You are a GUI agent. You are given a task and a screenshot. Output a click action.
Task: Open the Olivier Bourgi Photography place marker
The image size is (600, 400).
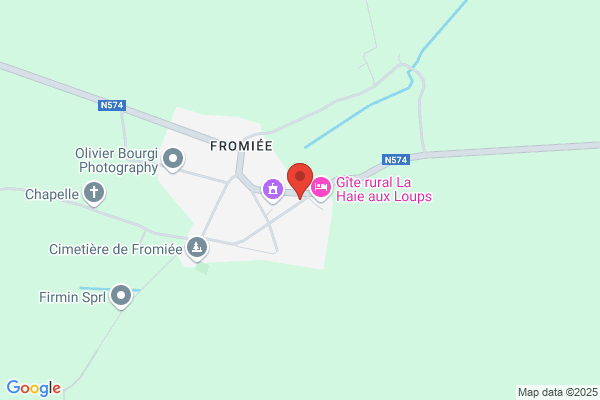(x=173, y=159)
